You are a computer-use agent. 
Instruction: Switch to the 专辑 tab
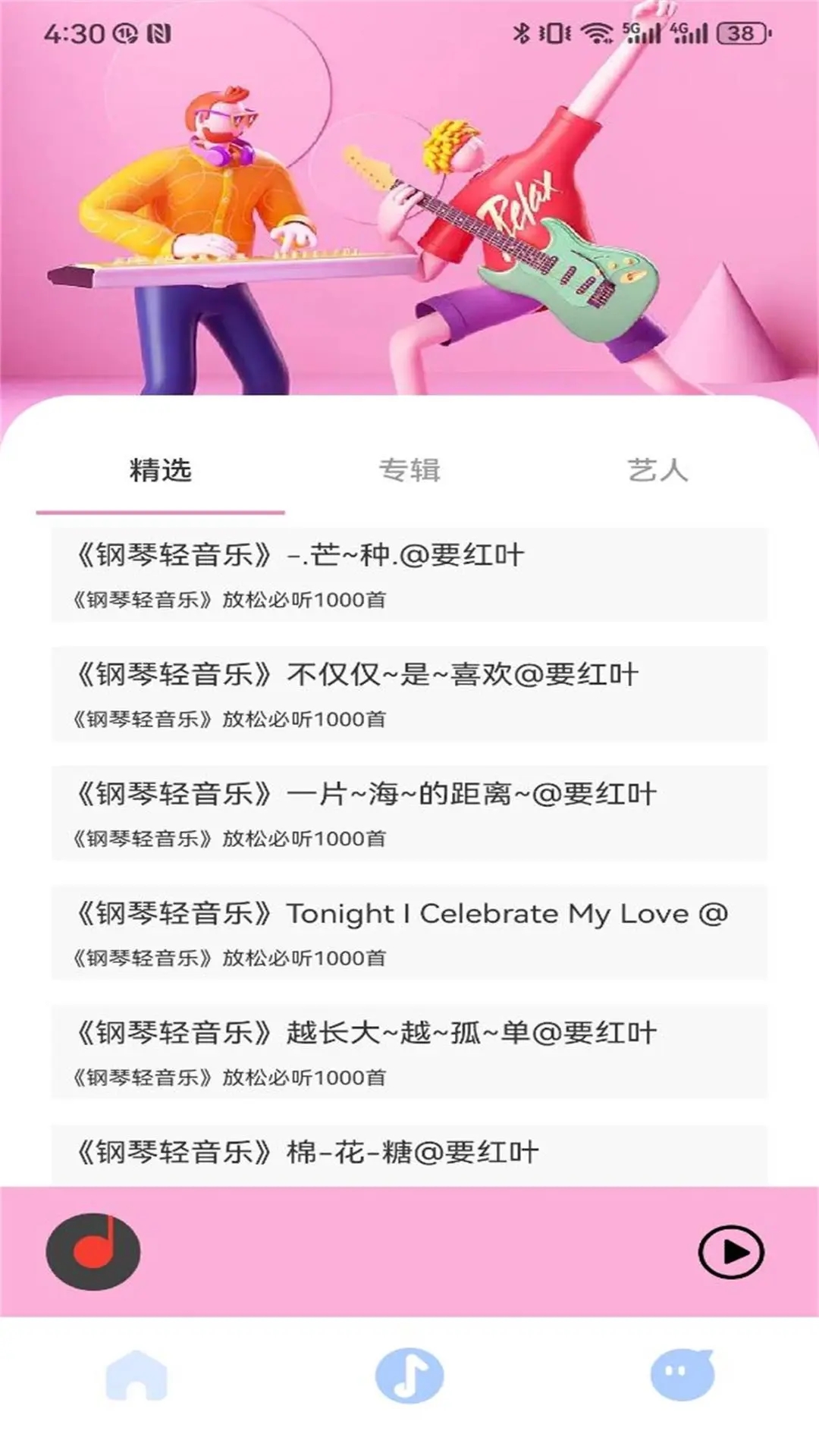409,470
